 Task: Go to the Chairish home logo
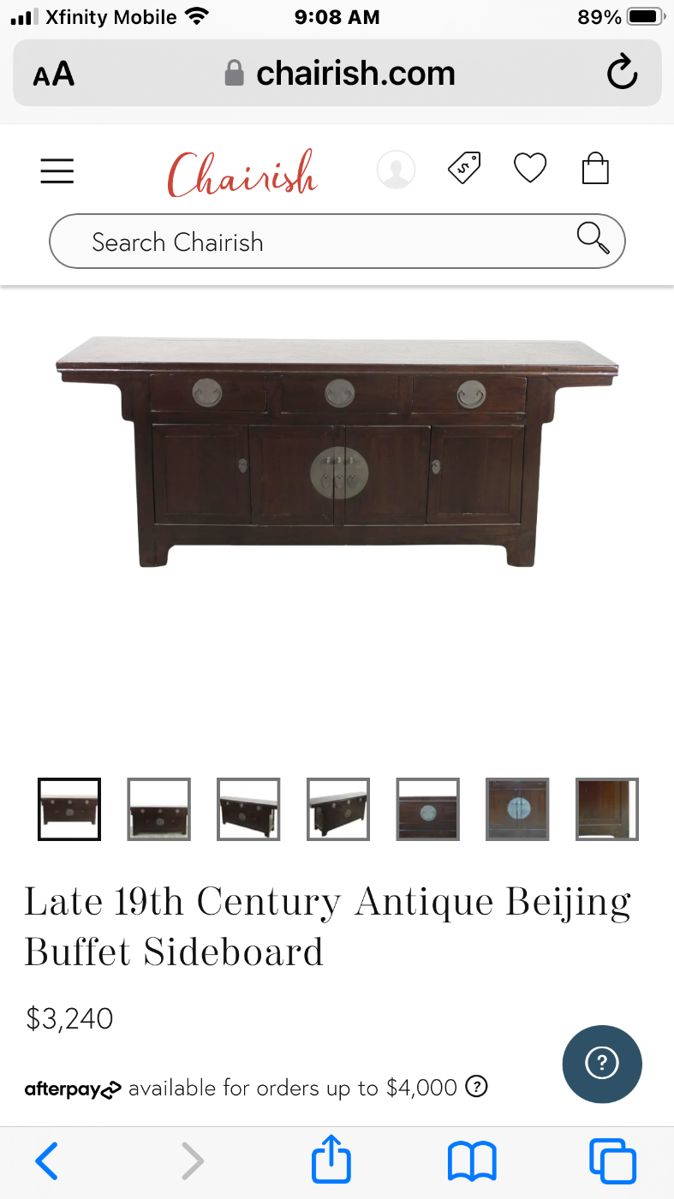click(242, 173)
